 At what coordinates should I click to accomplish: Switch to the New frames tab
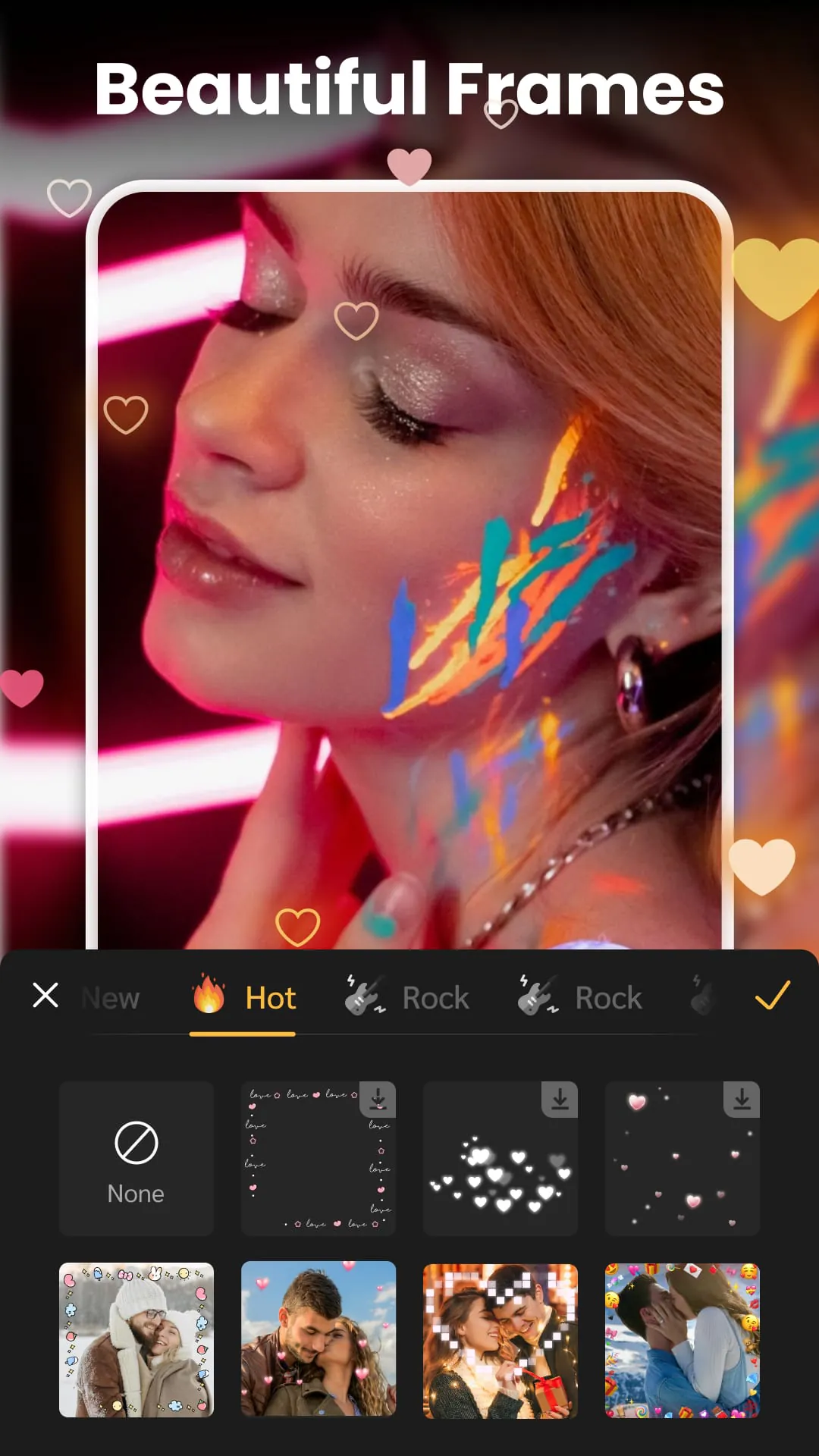click(x=111, y=998)
